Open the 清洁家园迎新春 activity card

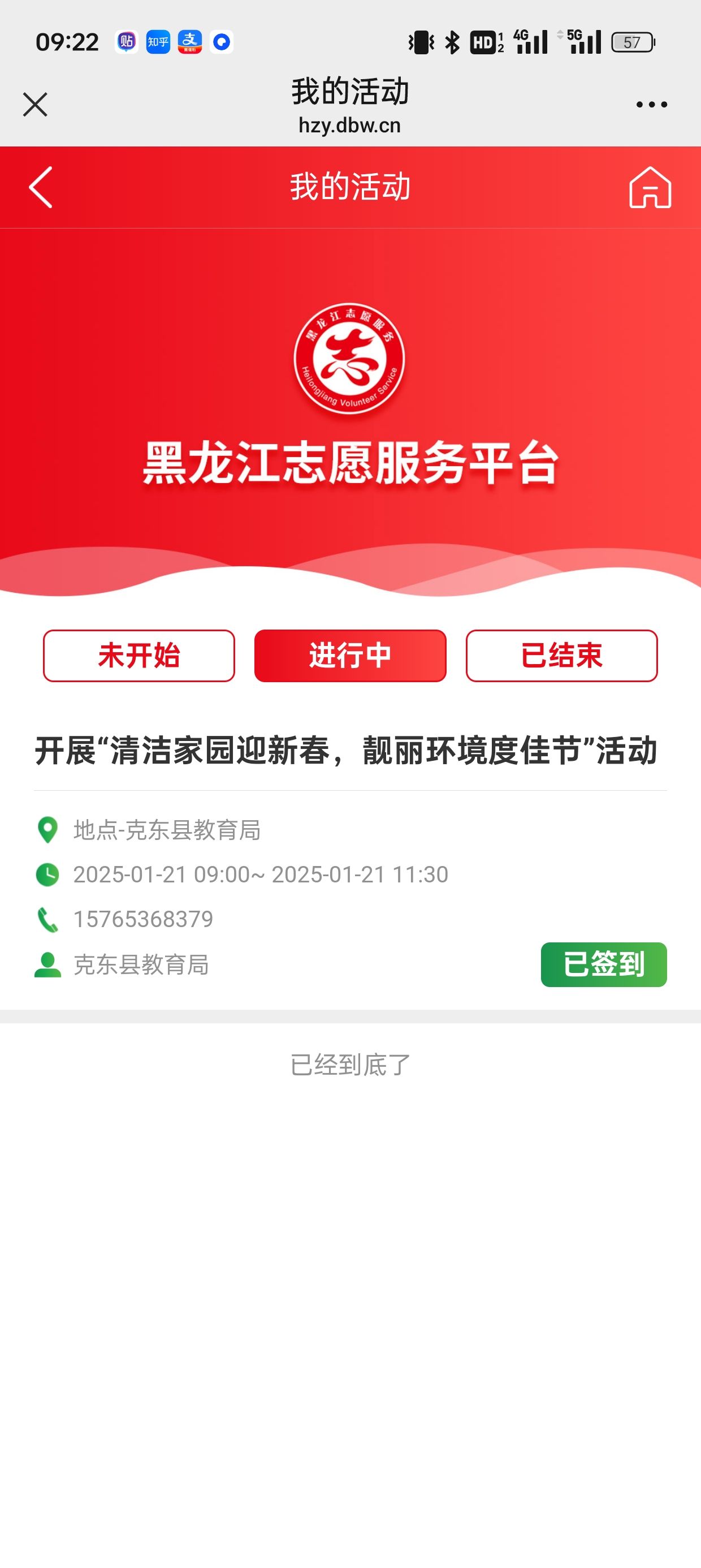click(345, 751)
